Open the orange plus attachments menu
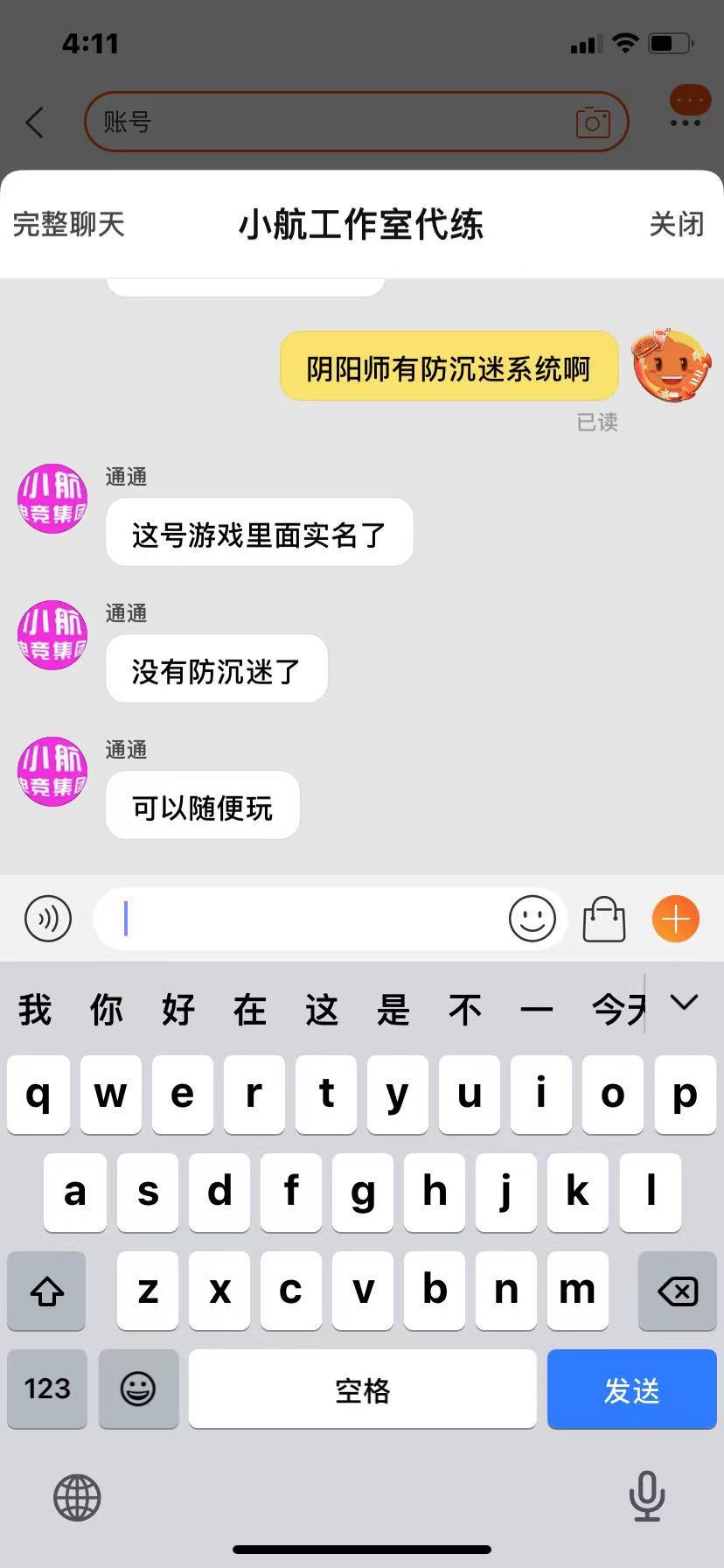The height and width of the screenshot is (1568, 724). pos(676,919)
